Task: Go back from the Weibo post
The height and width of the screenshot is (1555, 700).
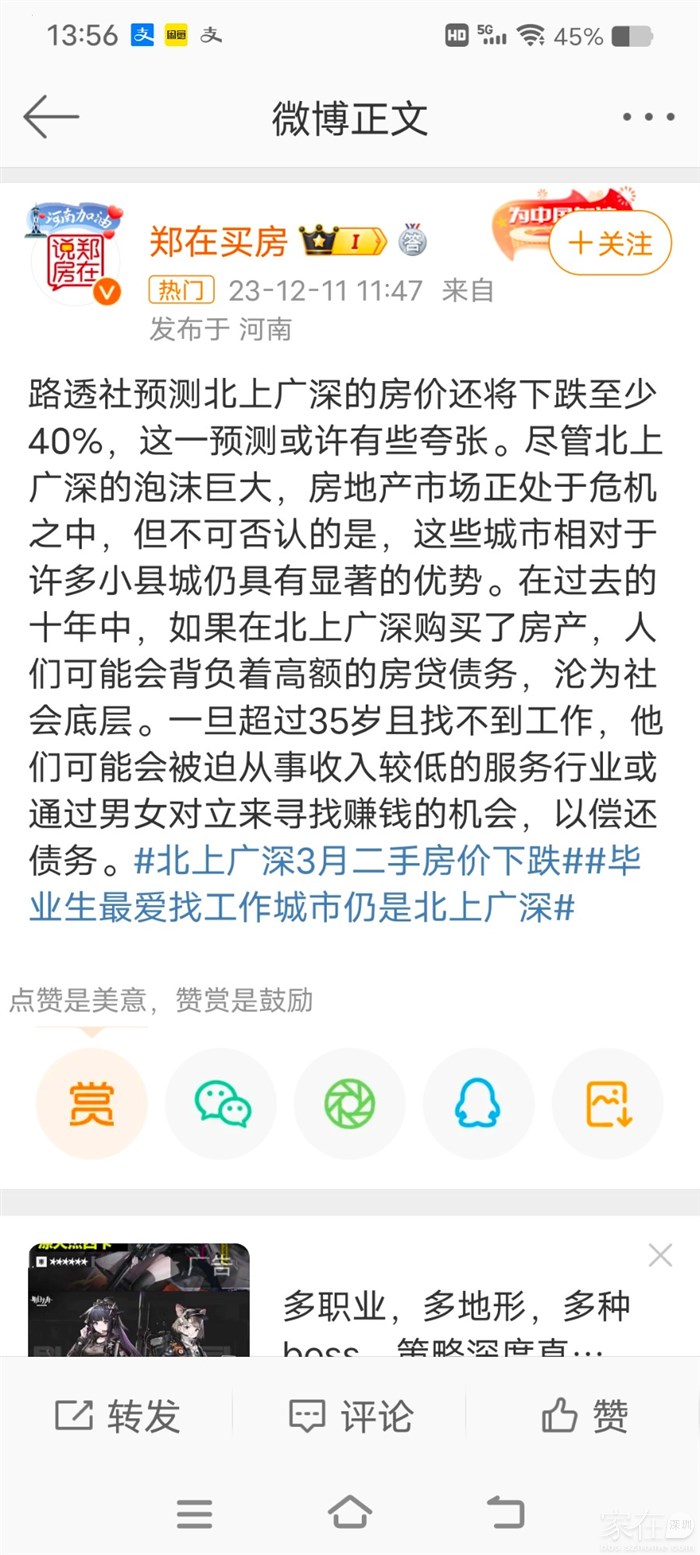Action: click(x=50, y=117)
